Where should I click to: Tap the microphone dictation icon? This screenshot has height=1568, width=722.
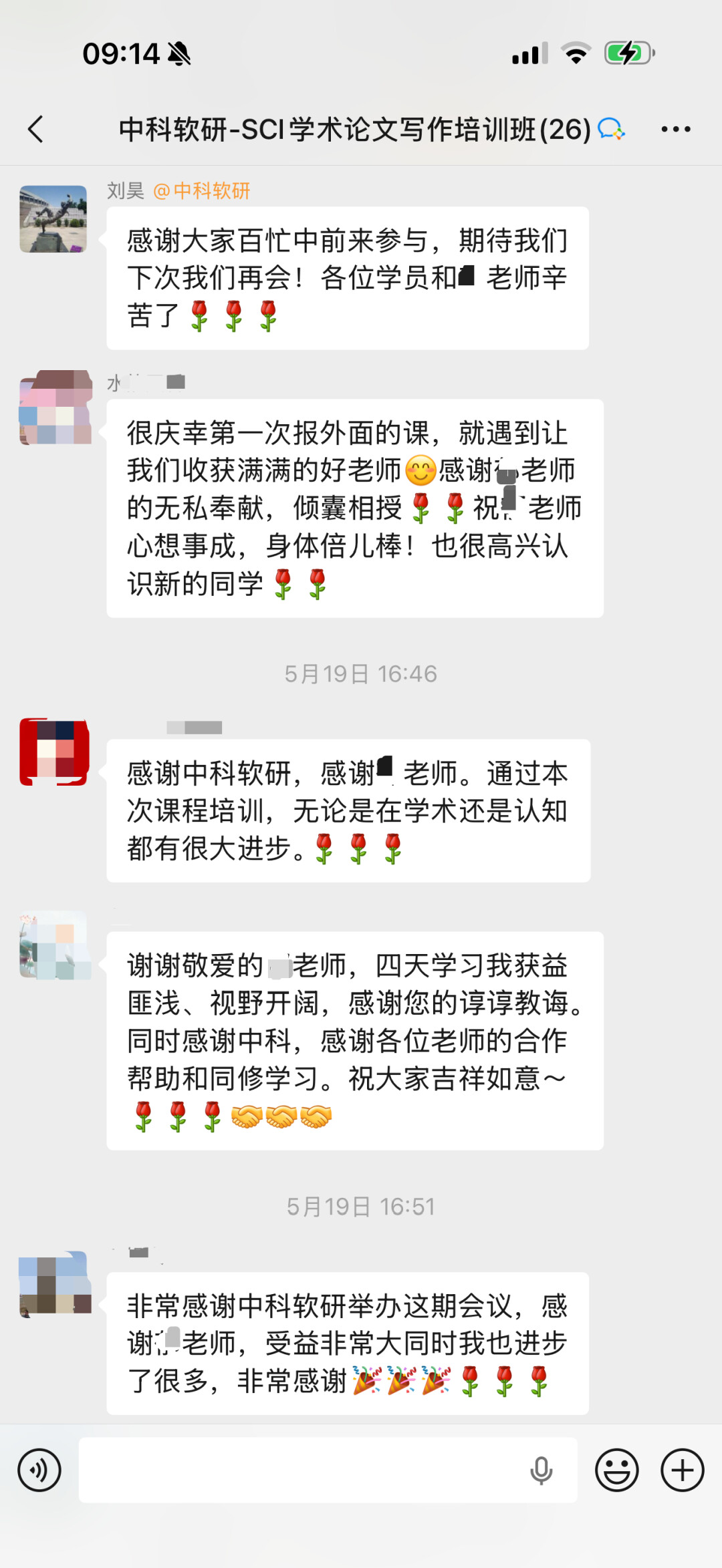pos(541,1470)
